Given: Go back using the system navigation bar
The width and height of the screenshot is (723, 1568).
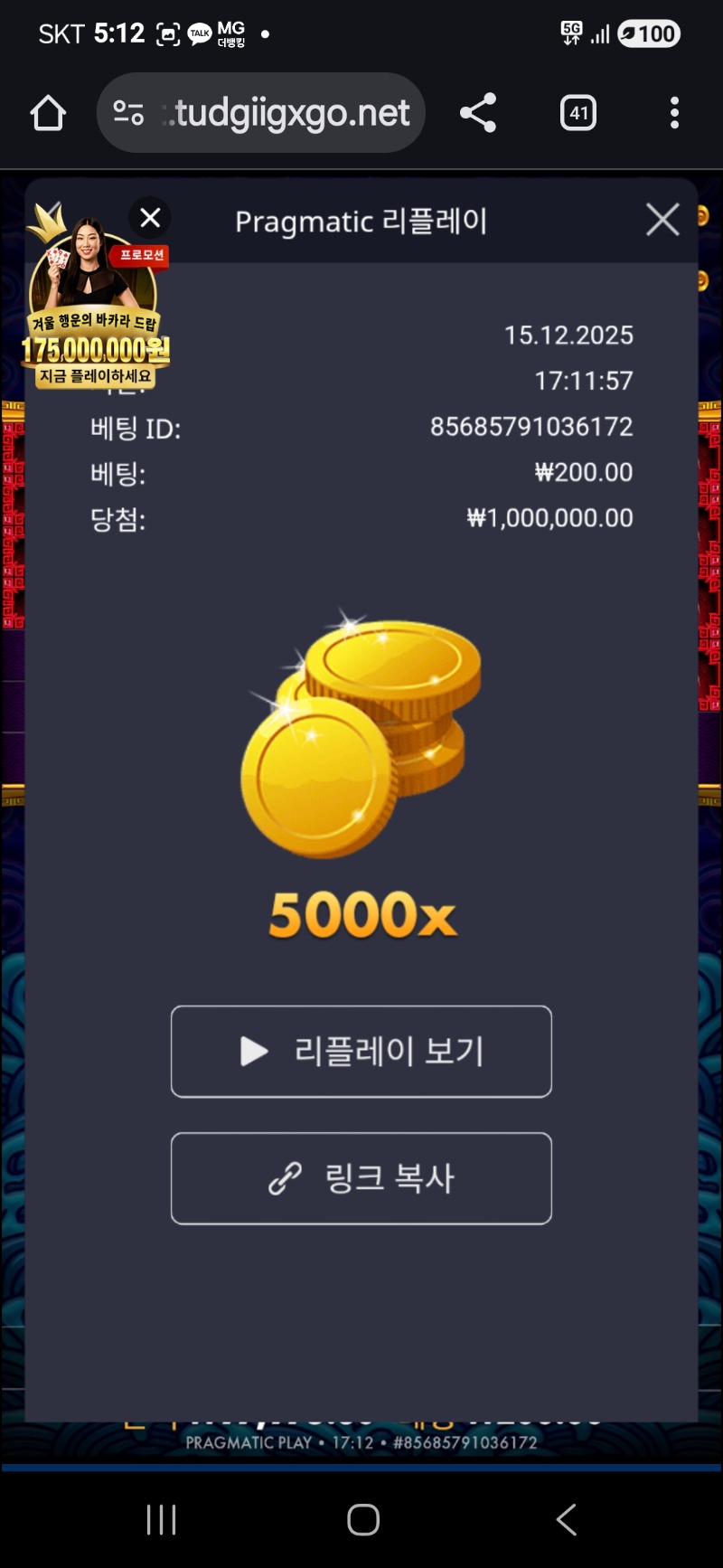Looking at the screenshot, I should pyautogui.click(x=567, y=1520).
